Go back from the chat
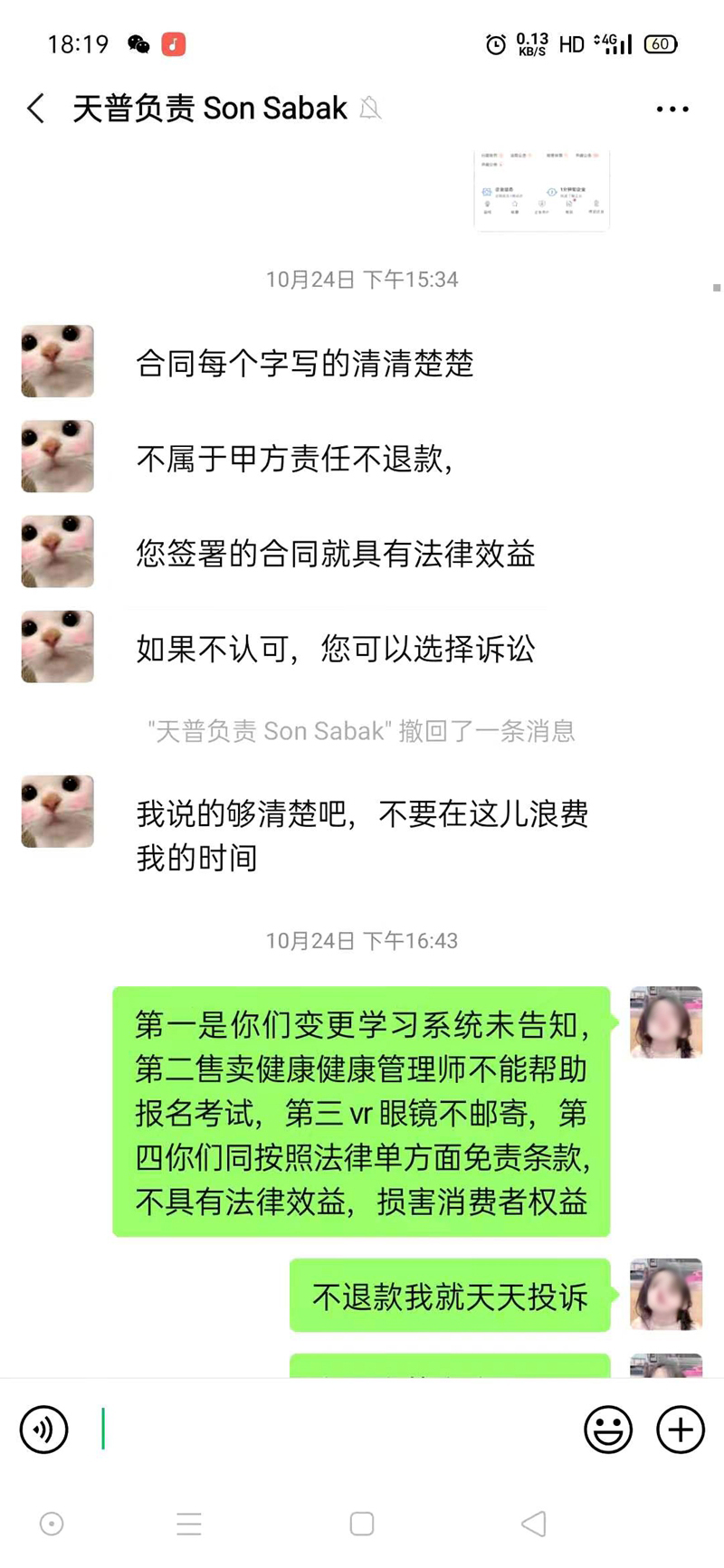 (36, 109)
